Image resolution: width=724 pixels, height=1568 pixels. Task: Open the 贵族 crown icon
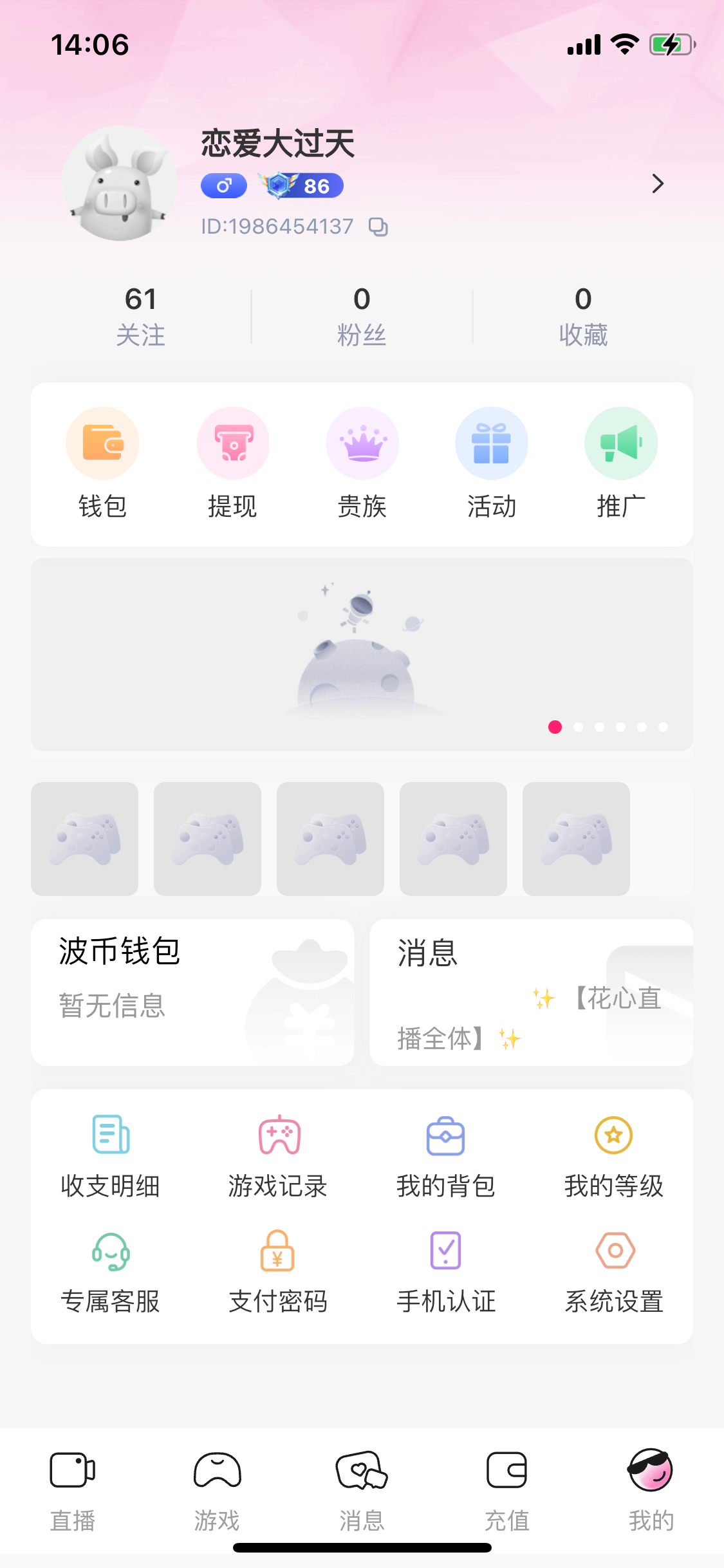(x=362, y=443)
